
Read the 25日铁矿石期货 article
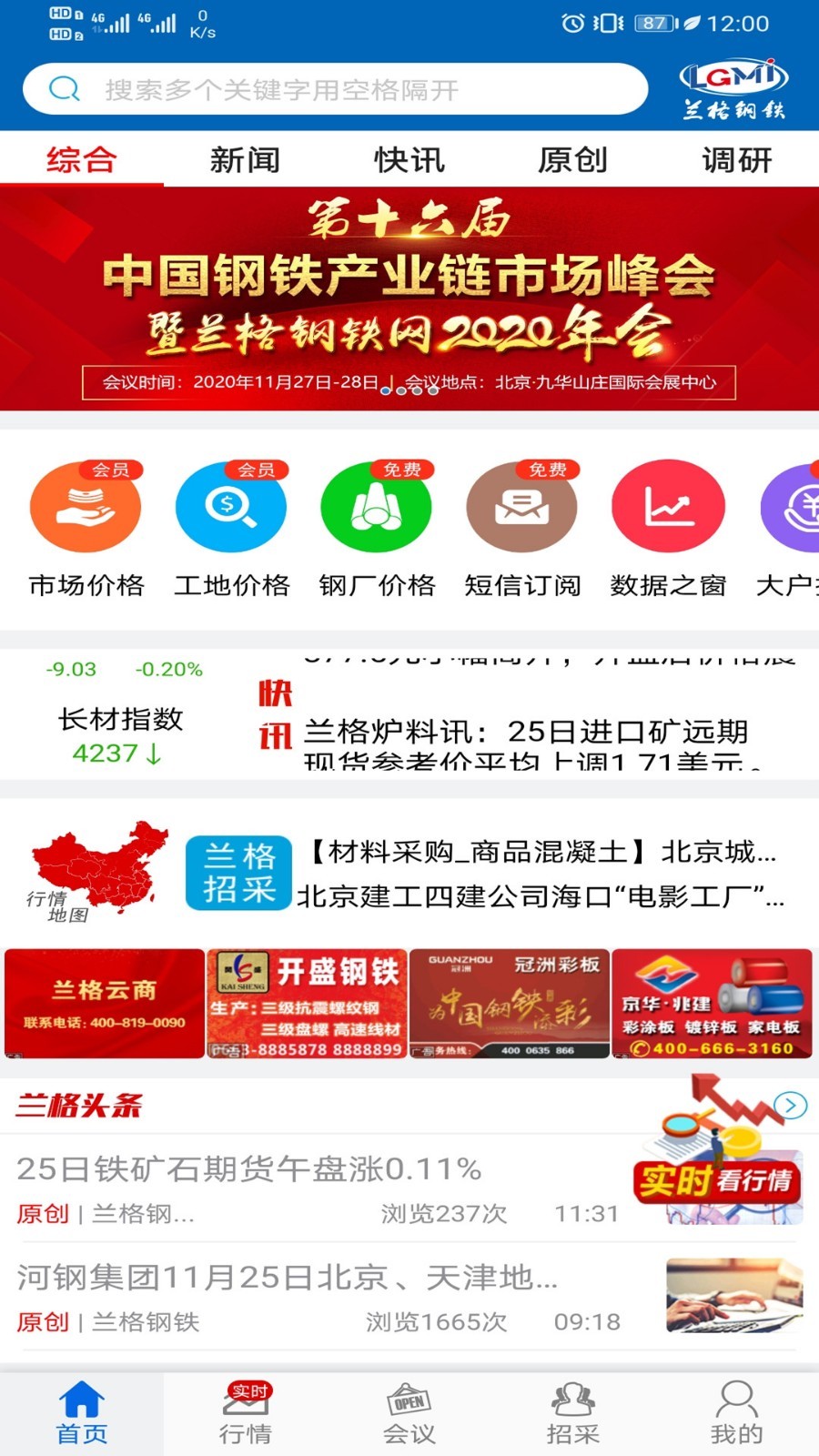click(248, 1169)
